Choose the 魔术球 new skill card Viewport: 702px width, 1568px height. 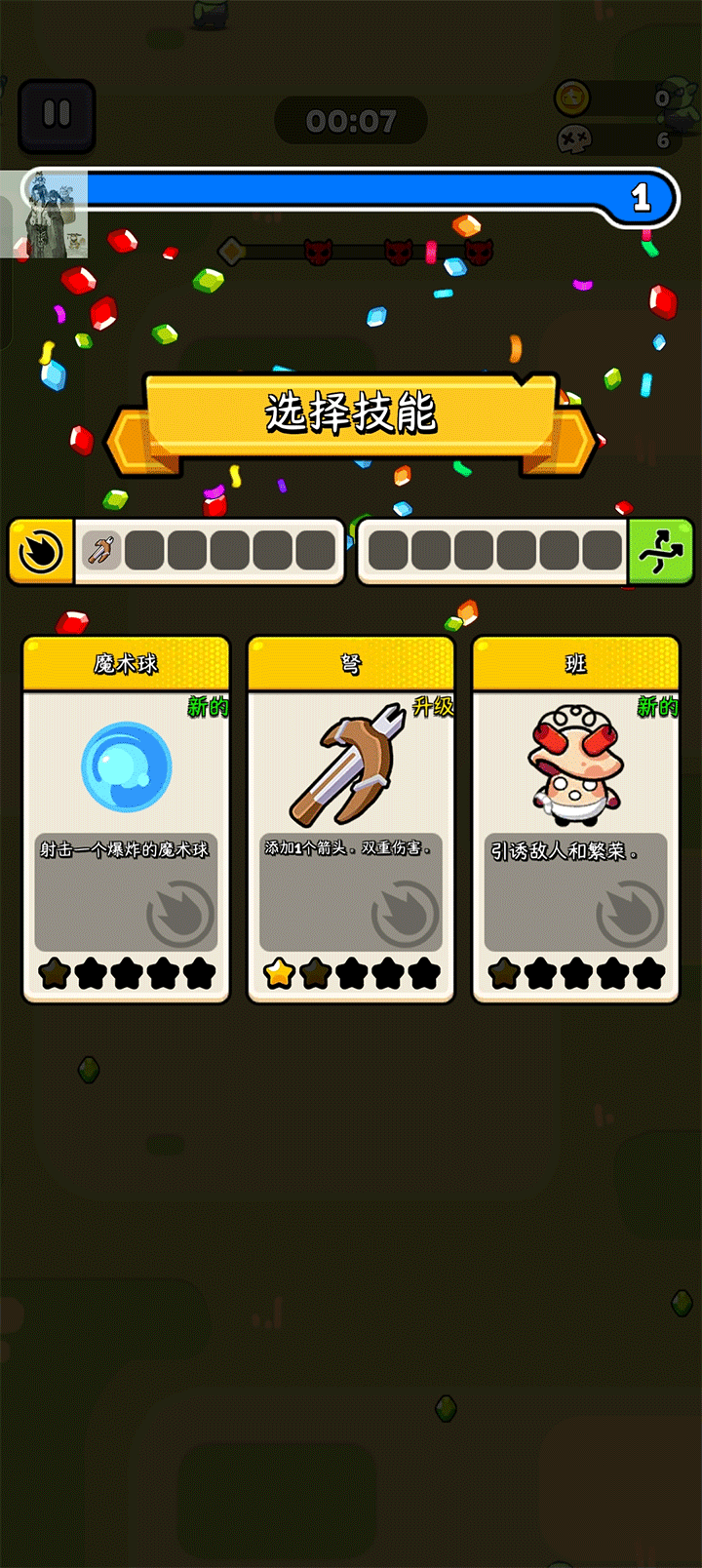[x=125, y=819]
